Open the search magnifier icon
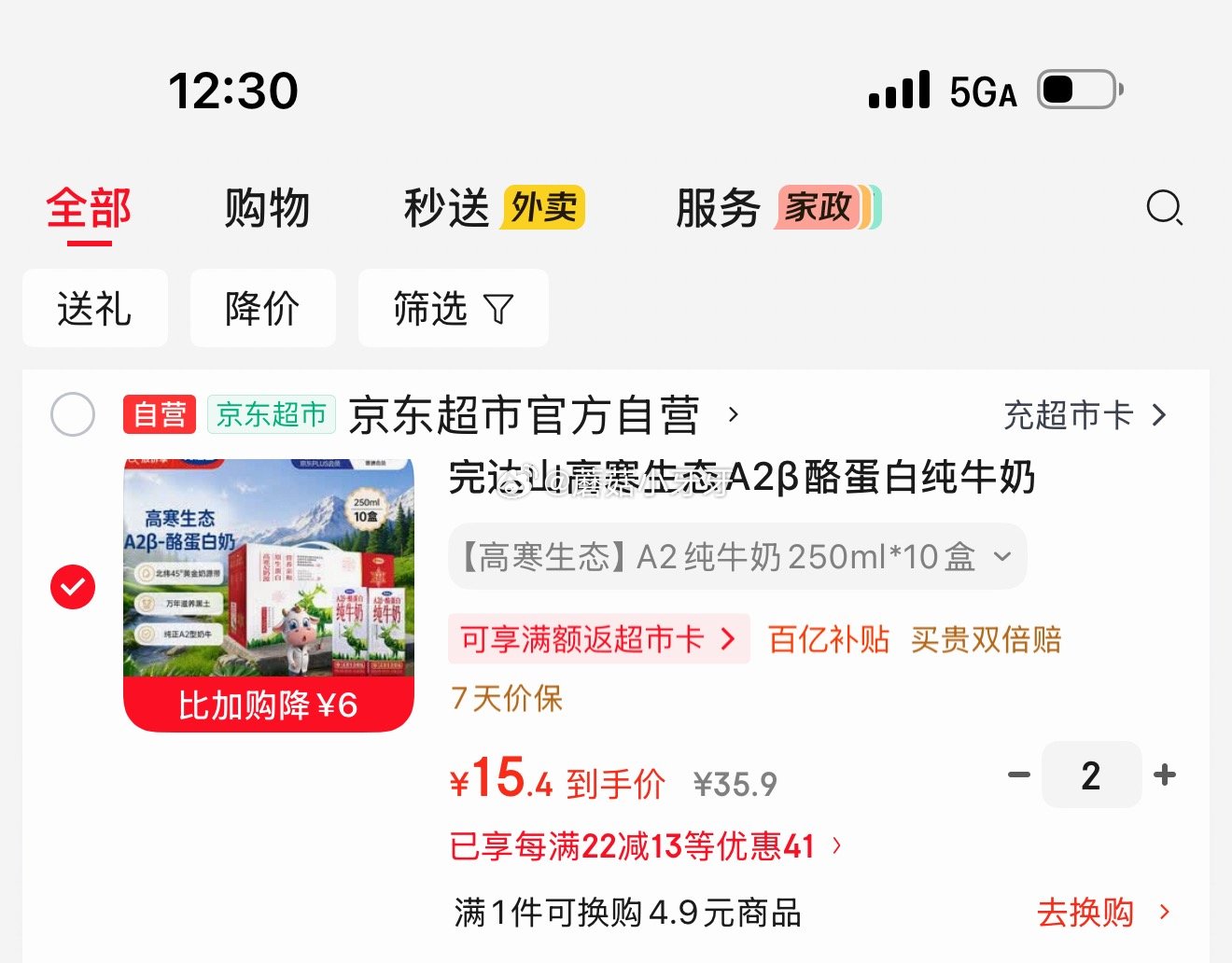Screen dimensions: 1232x963 pyautogui.click(x=1164, y=207)
